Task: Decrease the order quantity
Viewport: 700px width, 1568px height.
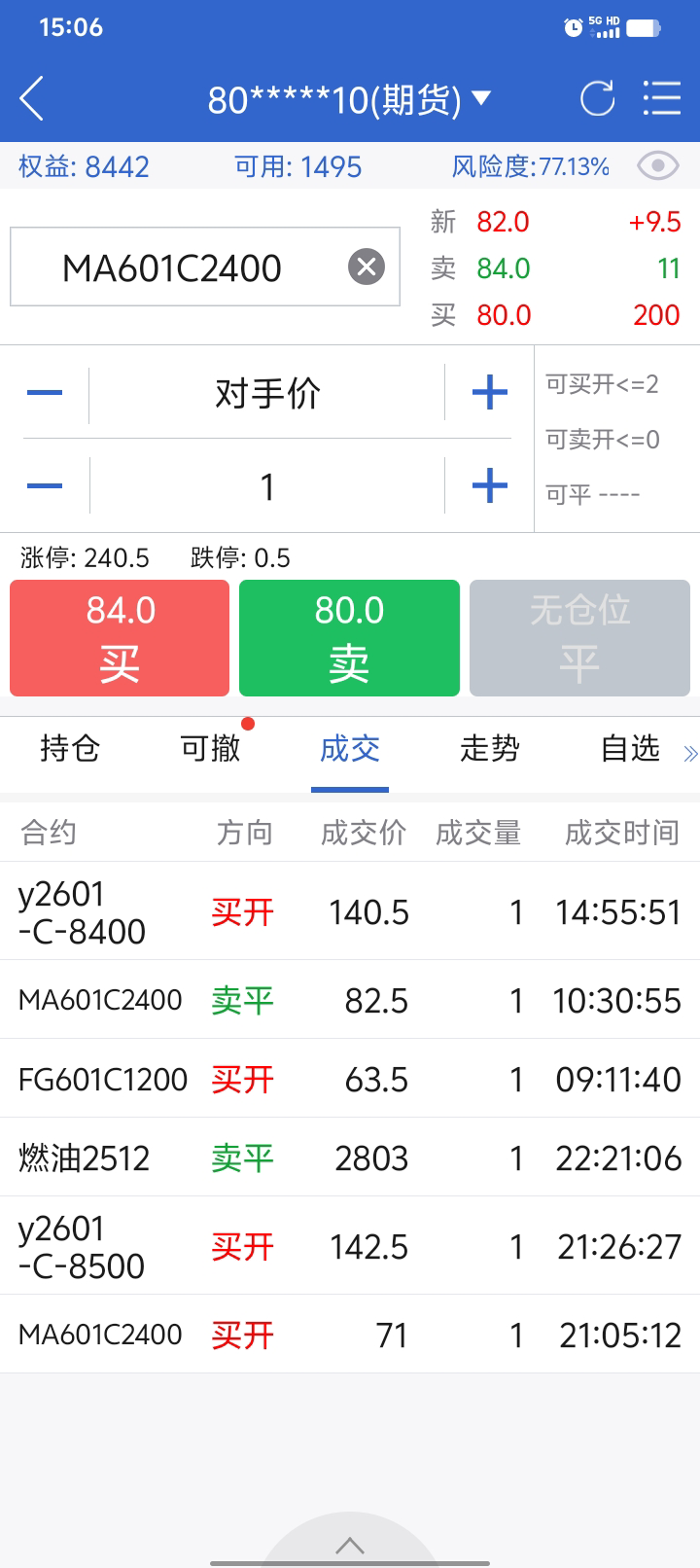Action: click(x=45, y=485)
